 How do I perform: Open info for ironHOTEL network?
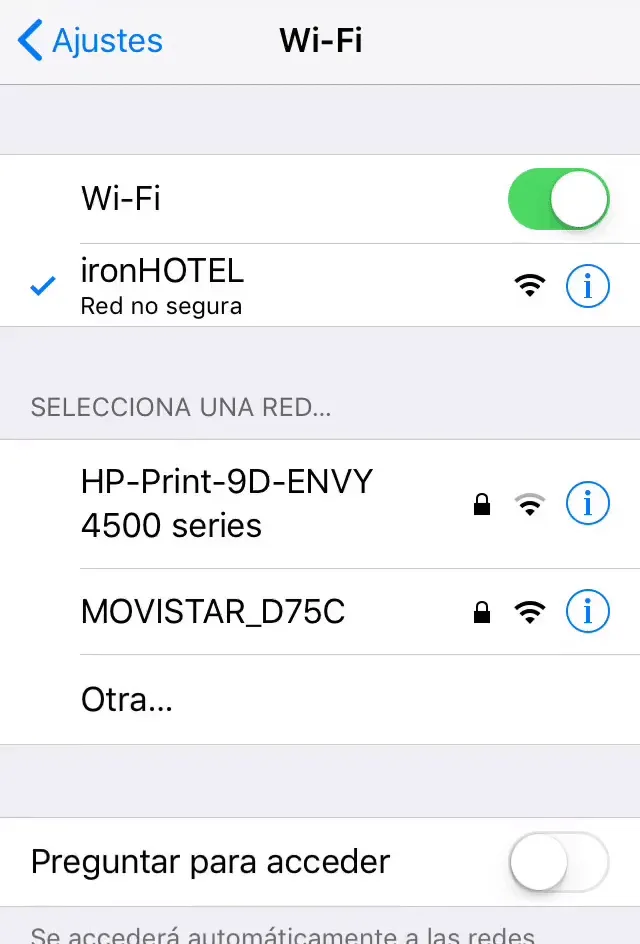click(587, 287)
